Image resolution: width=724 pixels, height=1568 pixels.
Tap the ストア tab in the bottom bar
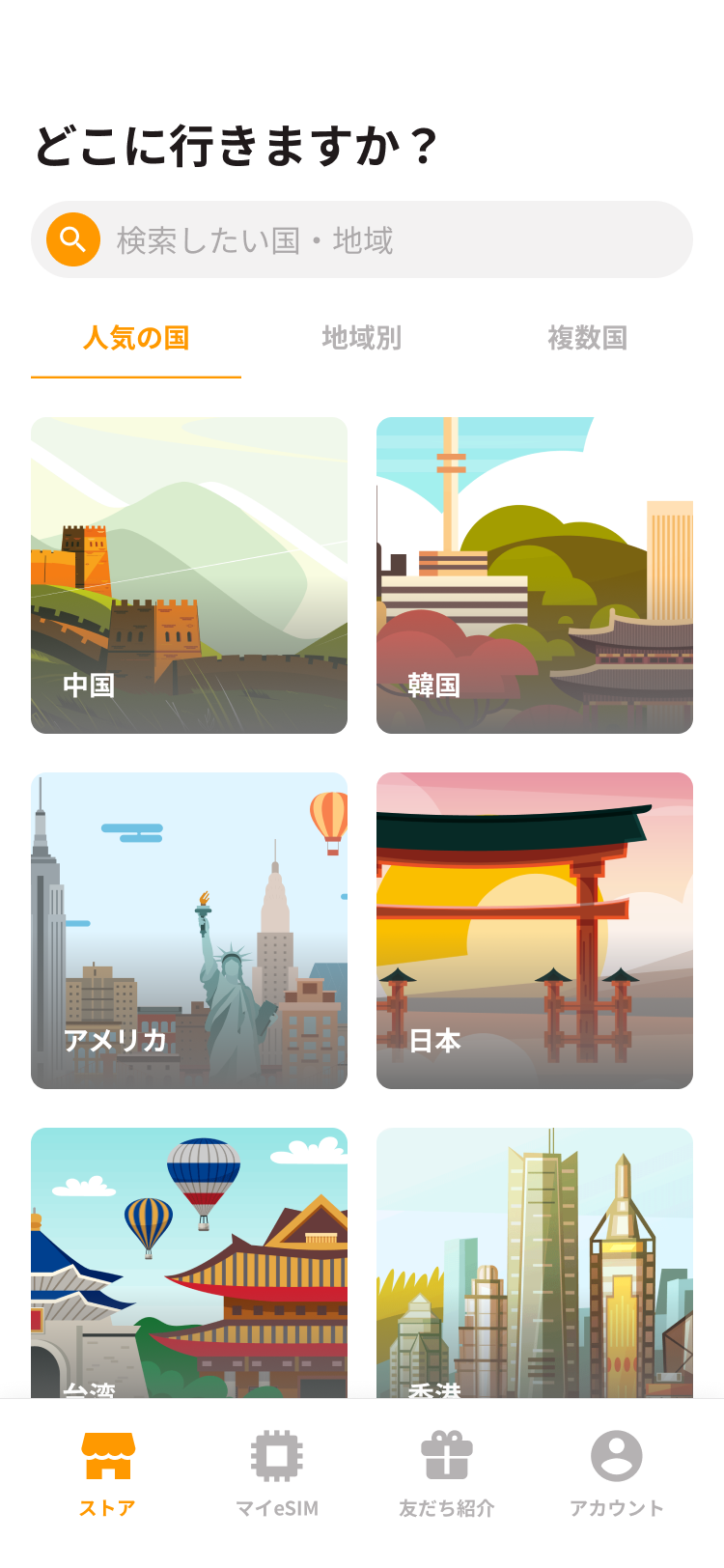107,1474
